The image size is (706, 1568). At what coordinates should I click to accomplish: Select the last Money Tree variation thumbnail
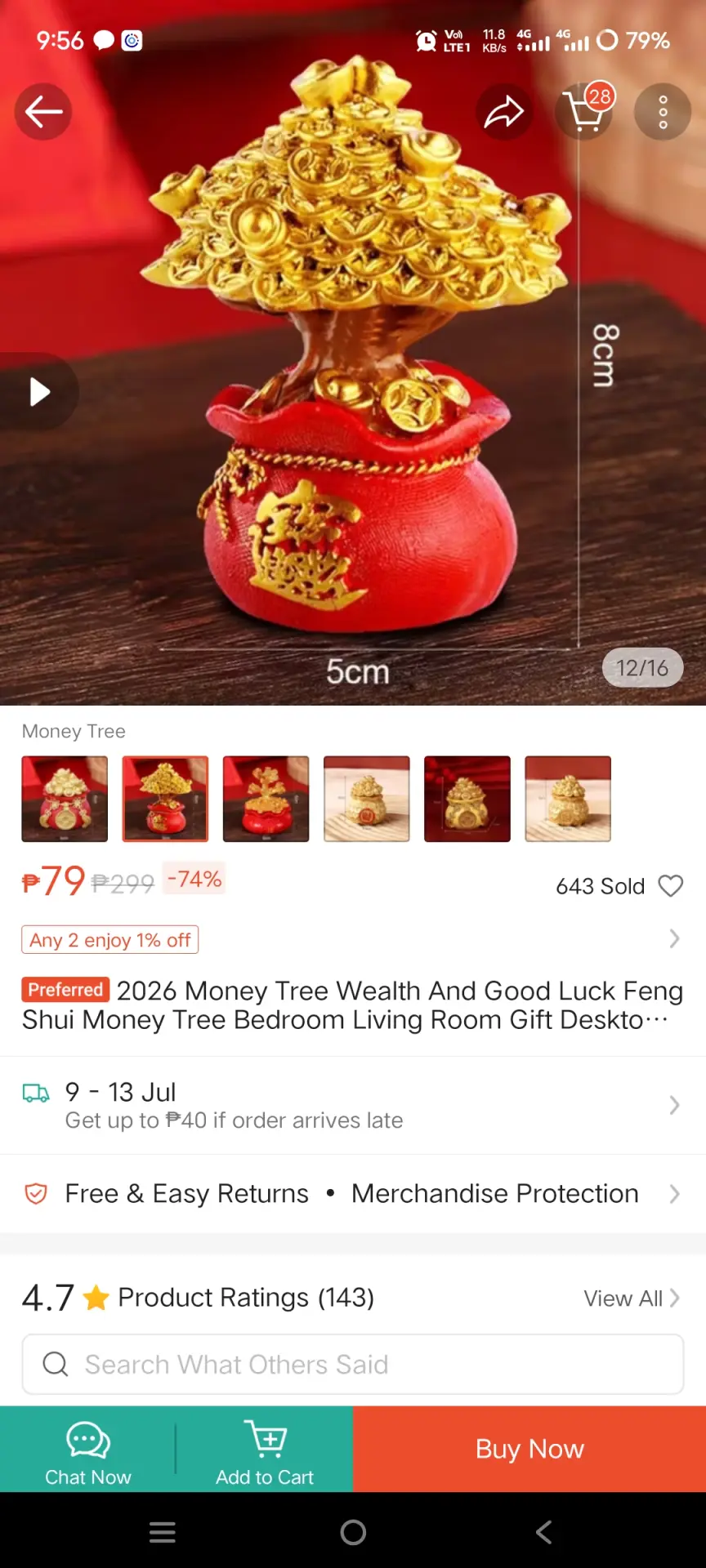click(568, 799)
